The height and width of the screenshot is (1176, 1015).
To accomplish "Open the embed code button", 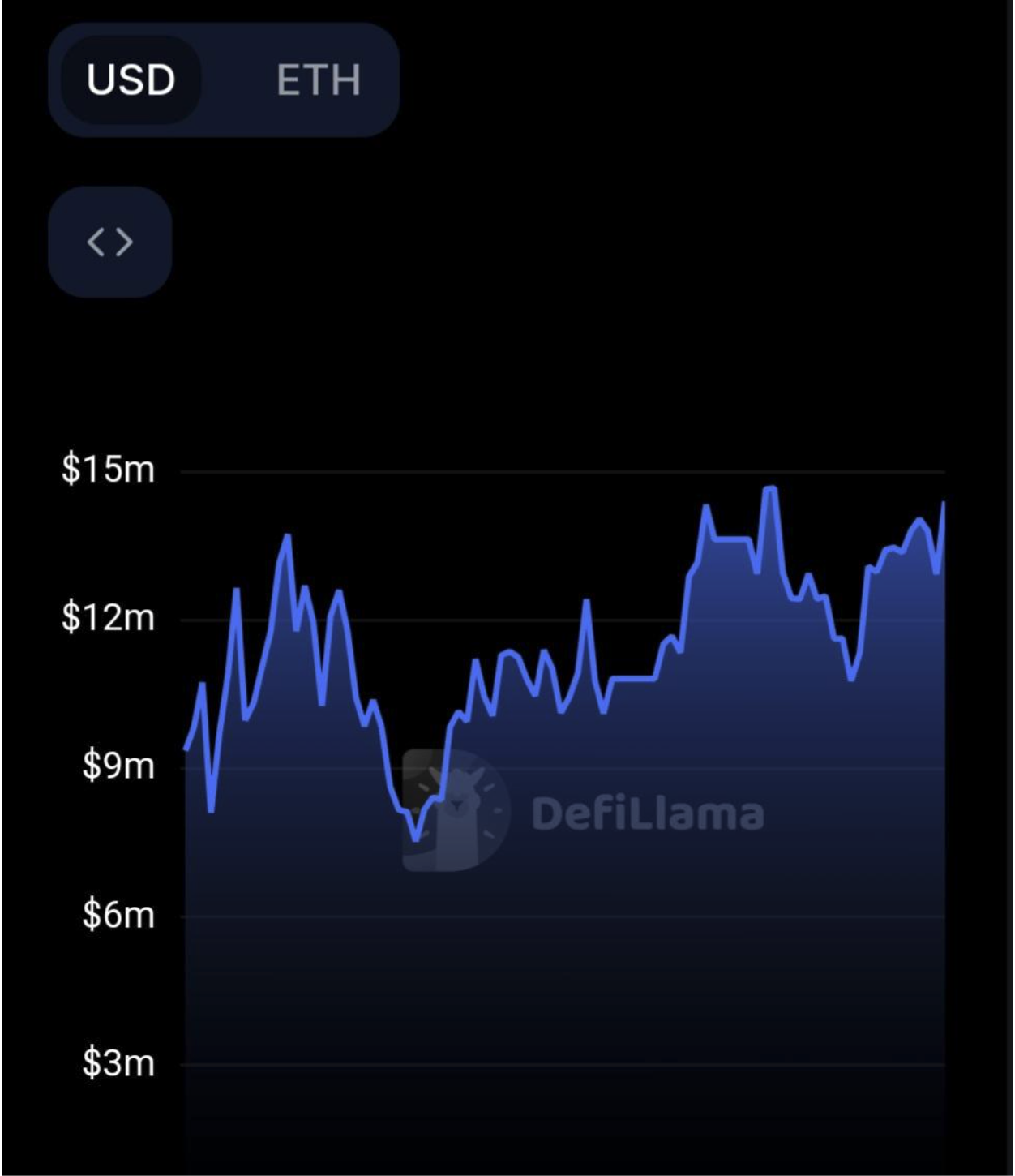I will tap(110, 242).
